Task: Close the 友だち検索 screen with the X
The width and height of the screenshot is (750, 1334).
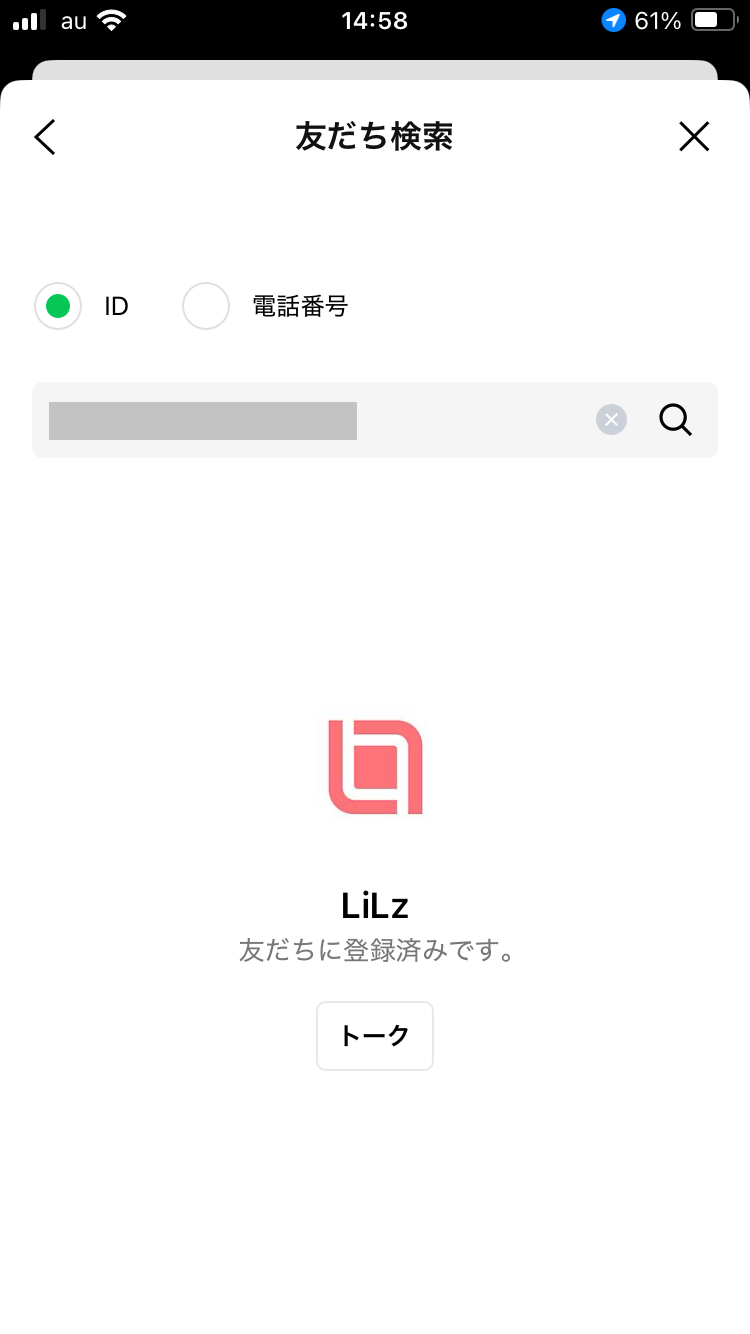Action: [x=694, y=136]
